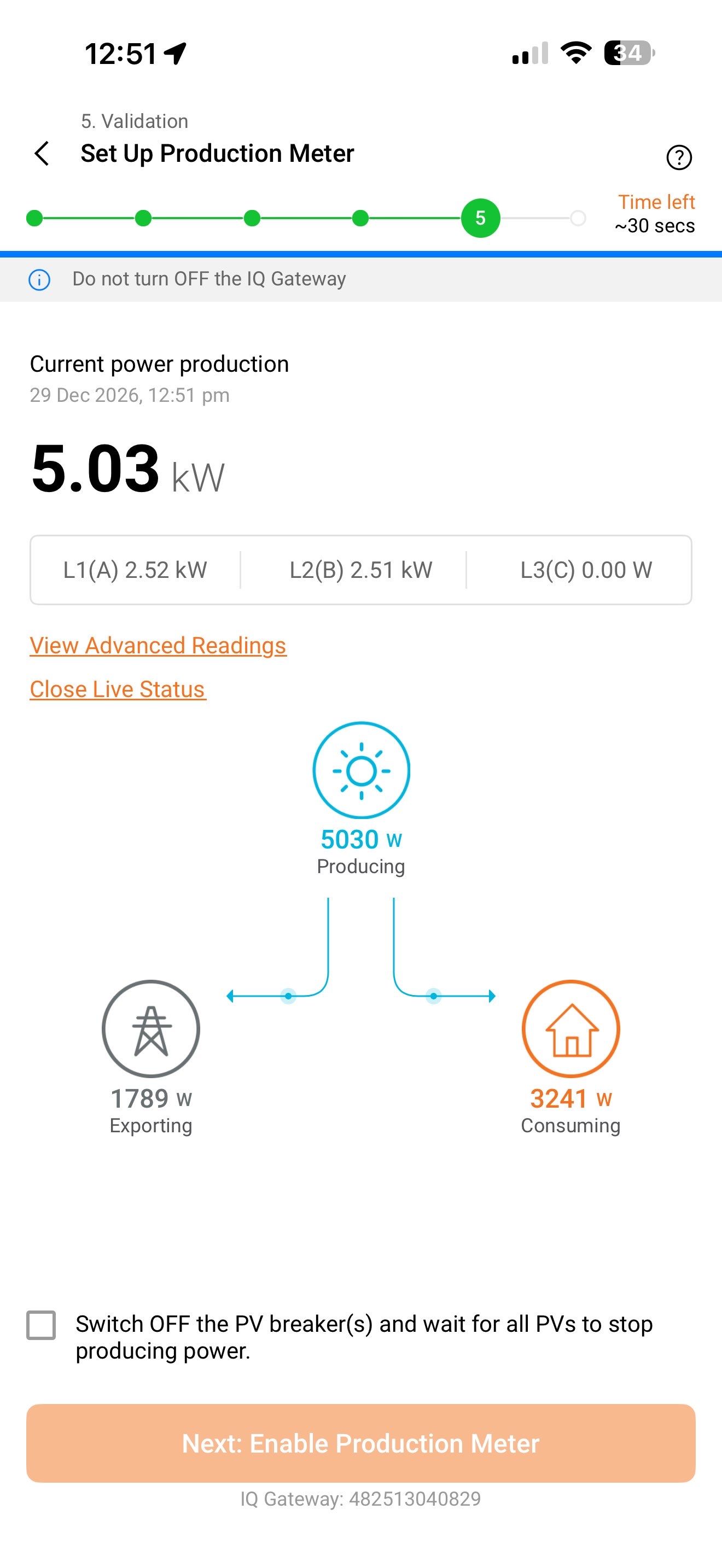Image resolution: width=722 pixels, height=1568 pixels.
Task: Open View Advanced Readings link
Action: [158, 645]
